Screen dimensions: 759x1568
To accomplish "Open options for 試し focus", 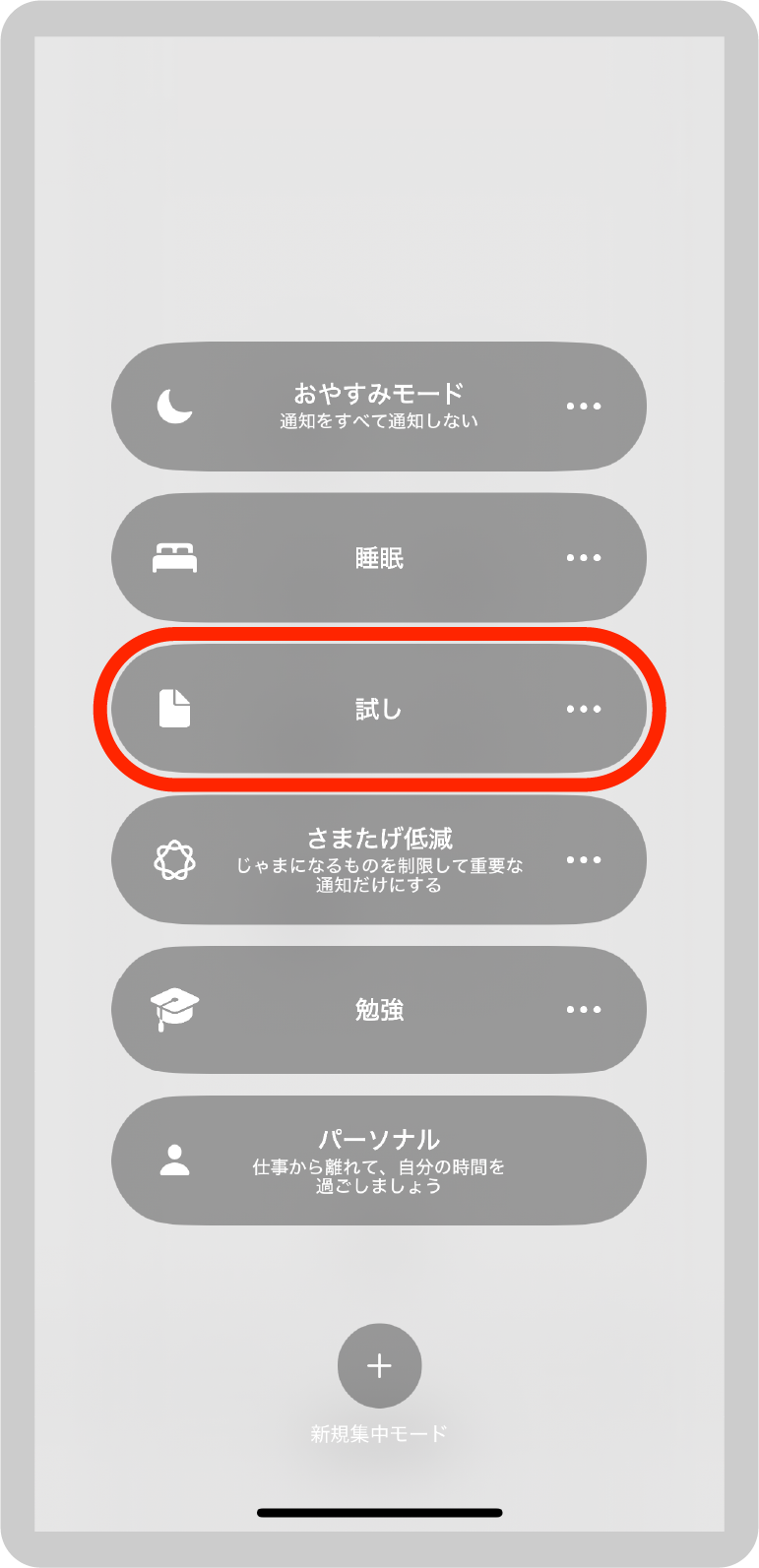I will pos(584,709).
